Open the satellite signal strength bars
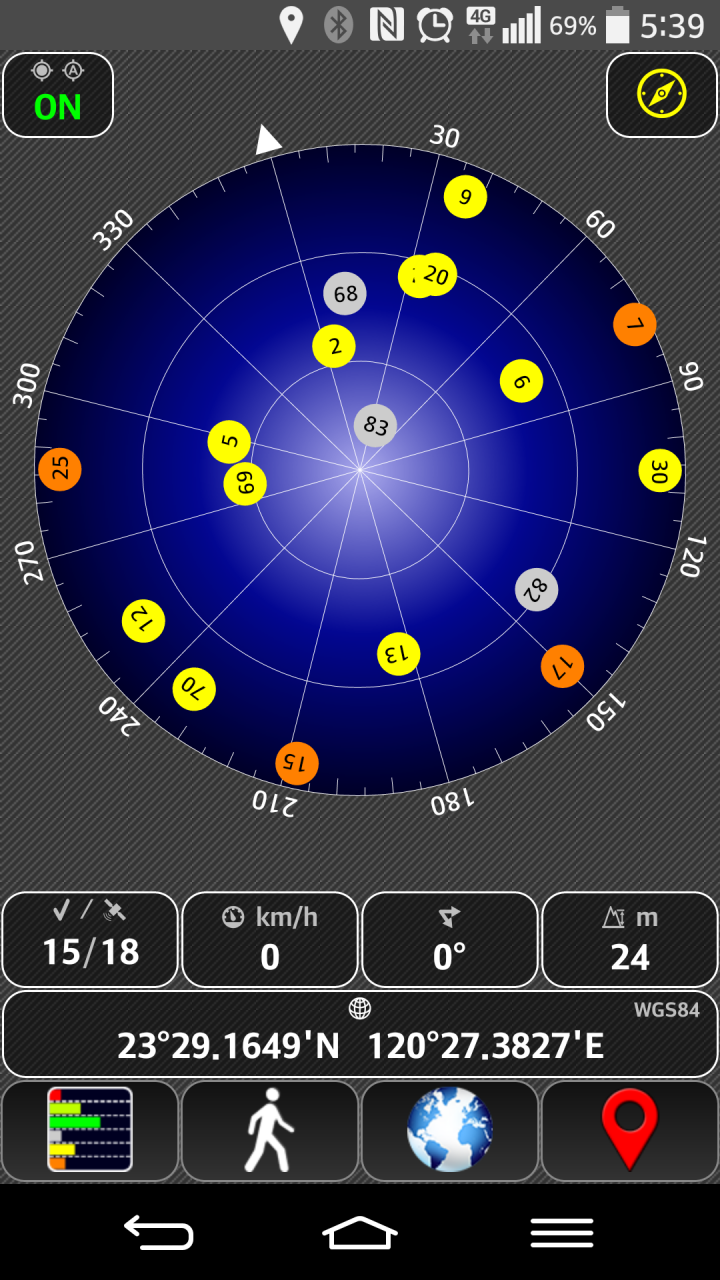720x1280 pixels. (90, 1129)
